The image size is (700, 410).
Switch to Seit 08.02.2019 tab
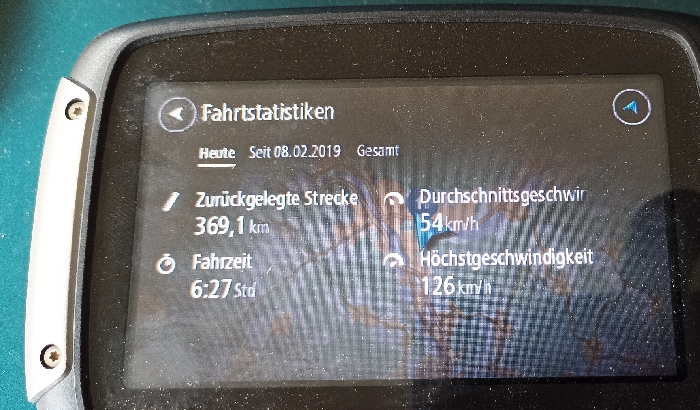[295, 151]
